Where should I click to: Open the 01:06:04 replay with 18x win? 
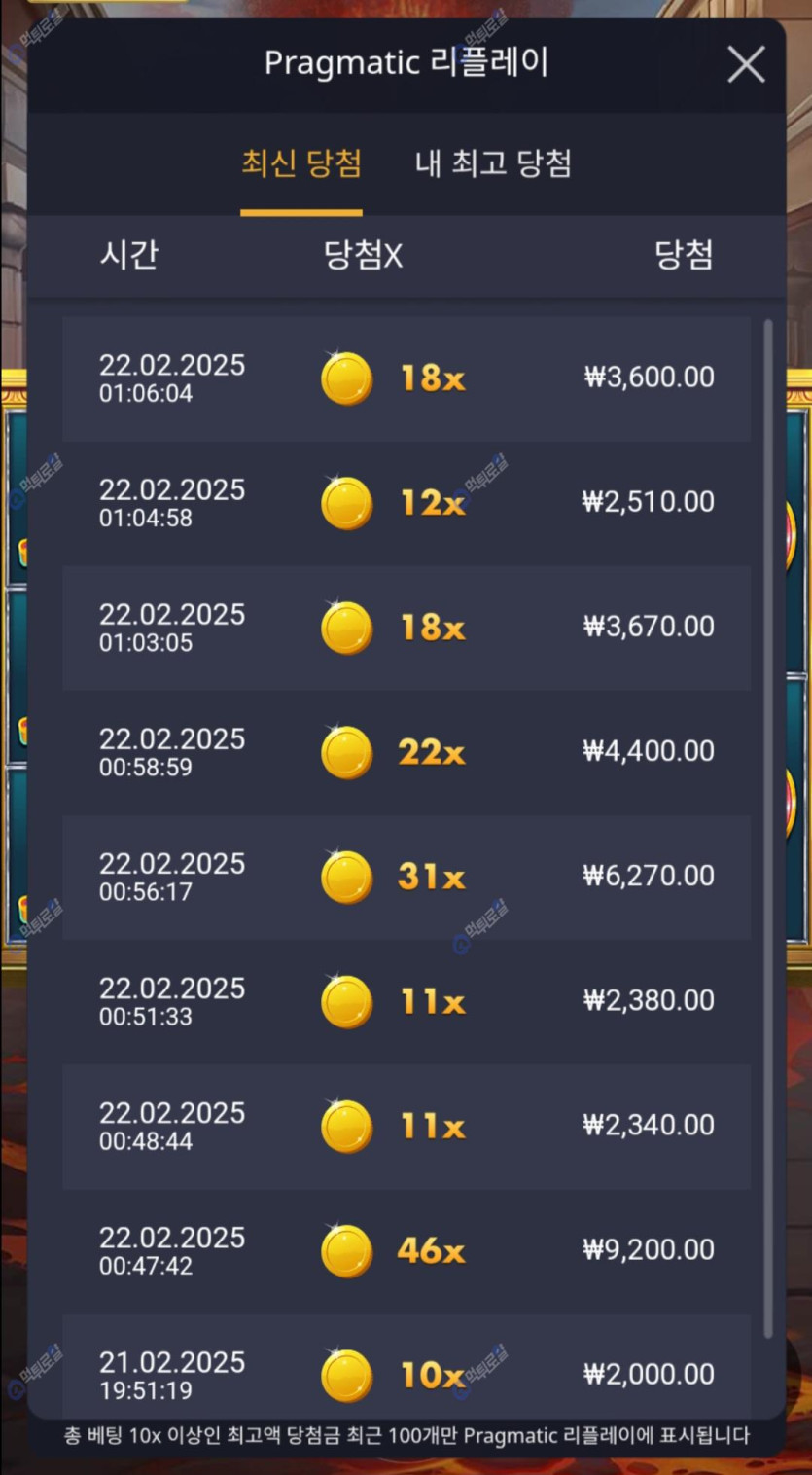tap(406, 378)
